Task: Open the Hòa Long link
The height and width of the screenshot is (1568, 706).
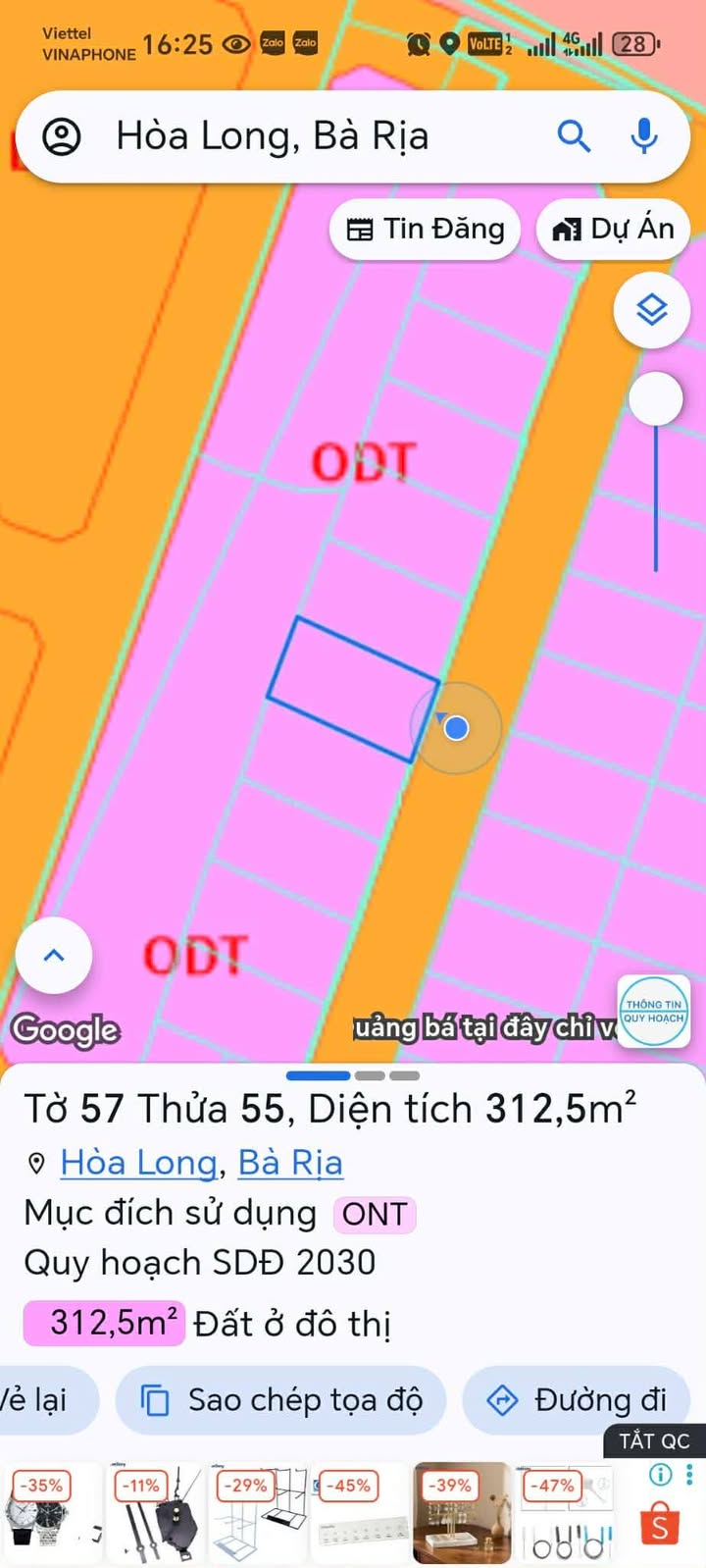Action: [x=138, y=1163]
